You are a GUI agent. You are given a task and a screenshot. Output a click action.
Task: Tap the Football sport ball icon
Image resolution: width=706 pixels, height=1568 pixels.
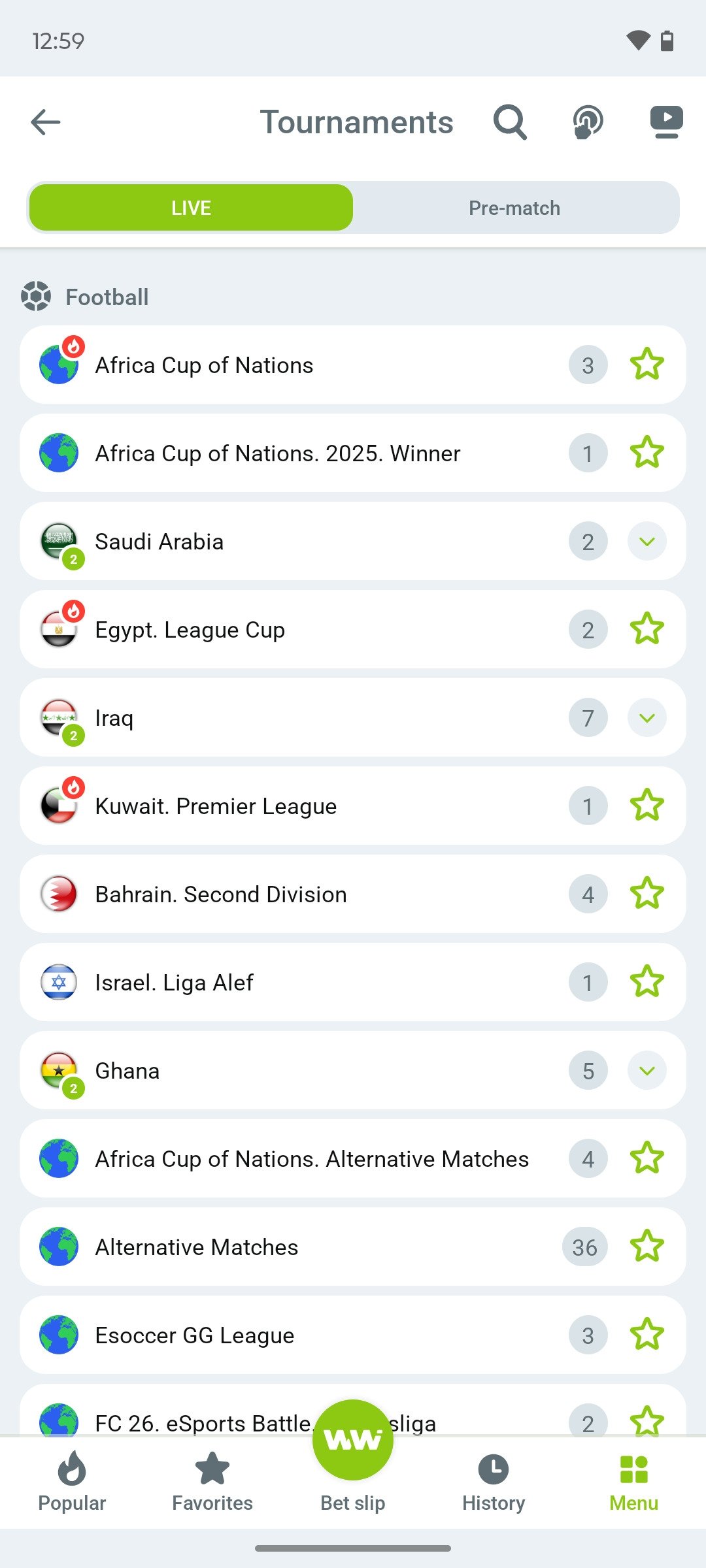click(x=38, y=297)
